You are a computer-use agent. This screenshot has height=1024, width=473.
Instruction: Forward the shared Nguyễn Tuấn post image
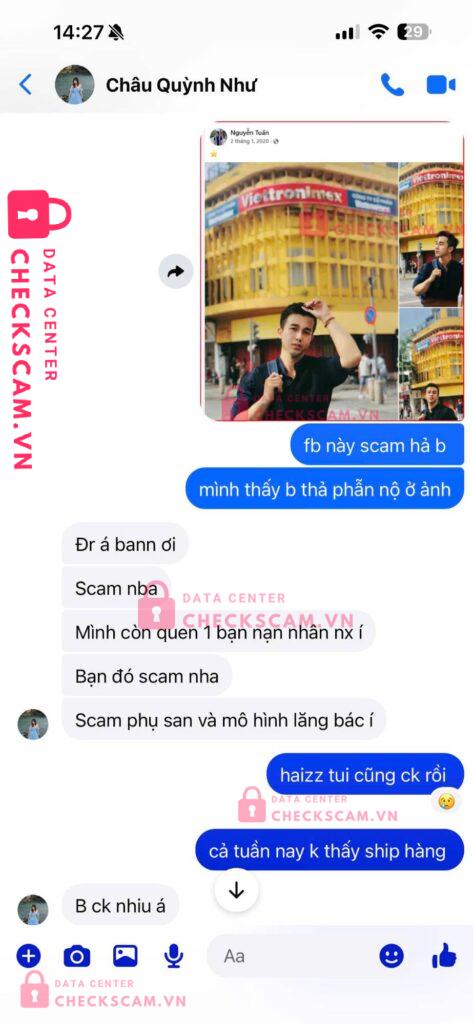pos(176,272)
